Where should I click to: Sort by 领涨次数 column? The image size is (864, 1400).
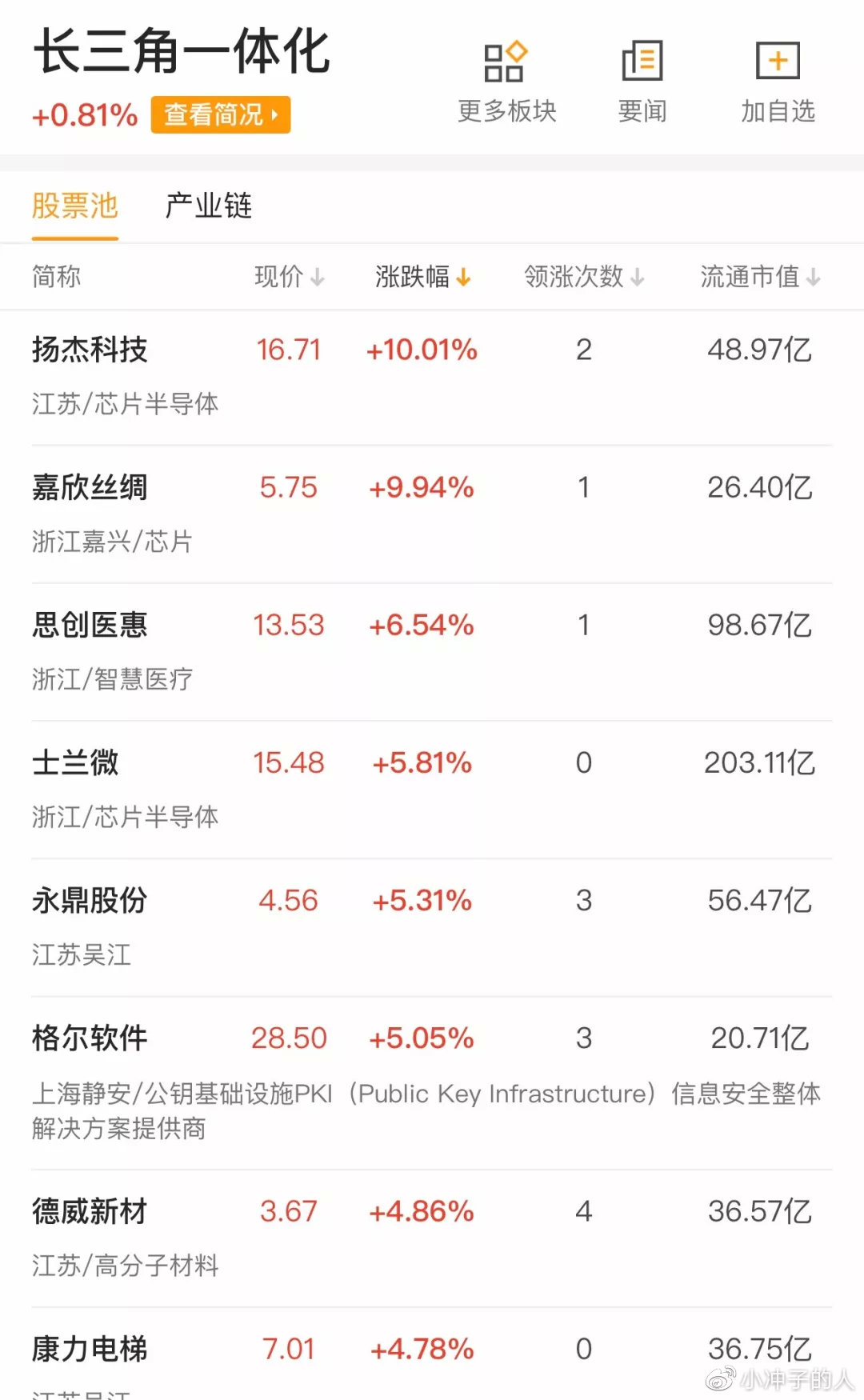(583, 277)
